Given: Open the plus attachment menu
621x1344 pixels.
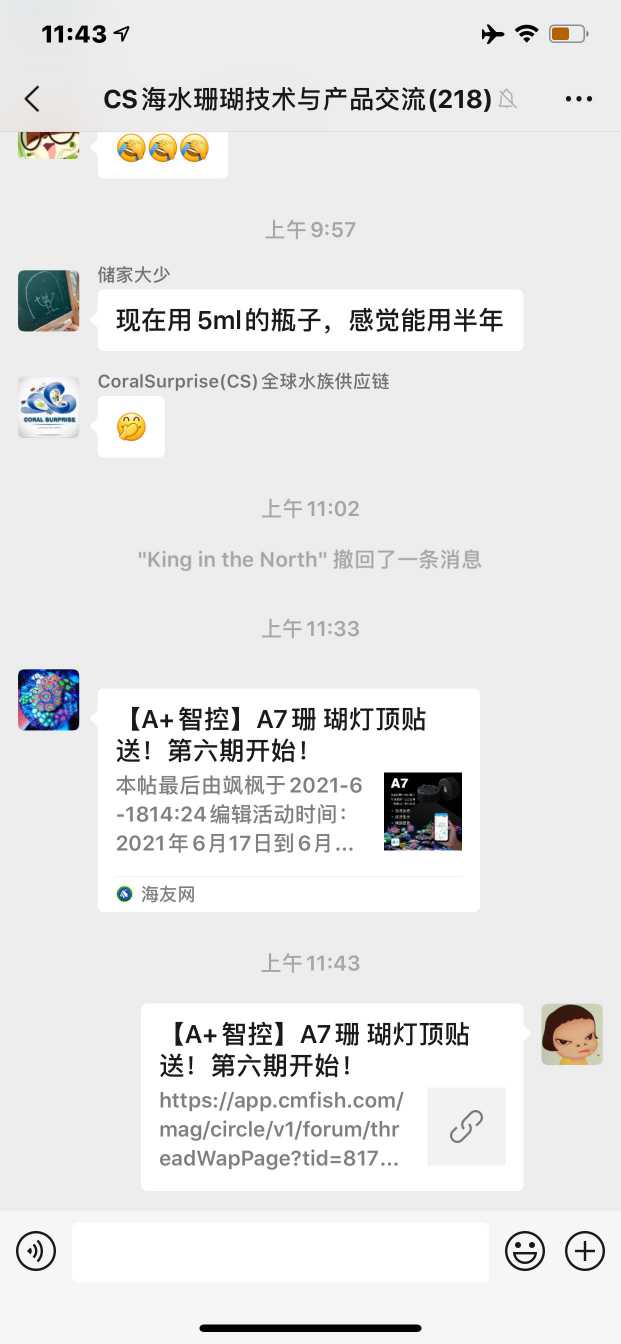Looking at the screenshot, I should click(x=585, y=1251).
